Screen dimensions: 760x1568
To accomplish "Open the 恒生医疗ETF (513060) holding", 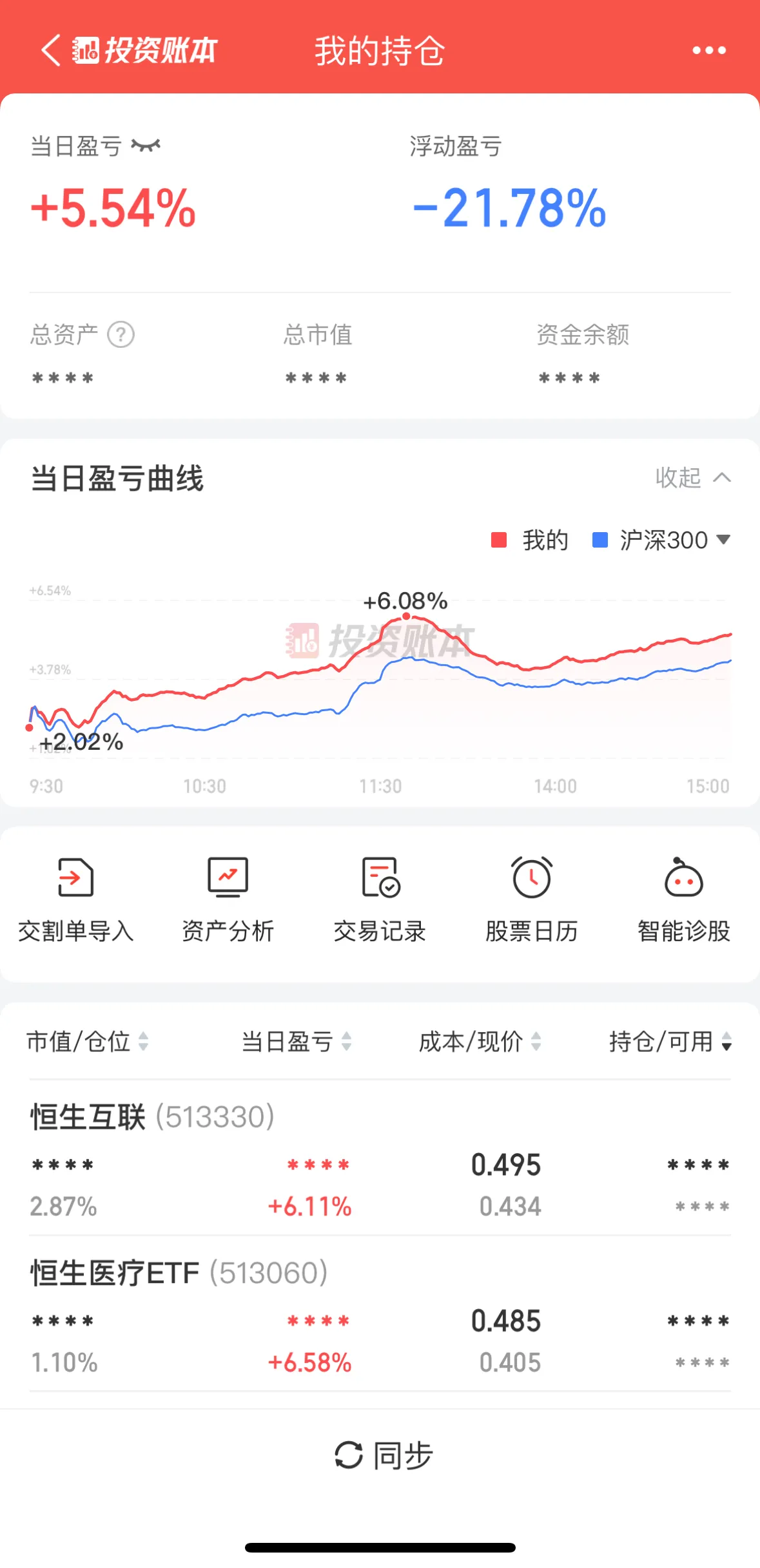I will [179, 1274].
